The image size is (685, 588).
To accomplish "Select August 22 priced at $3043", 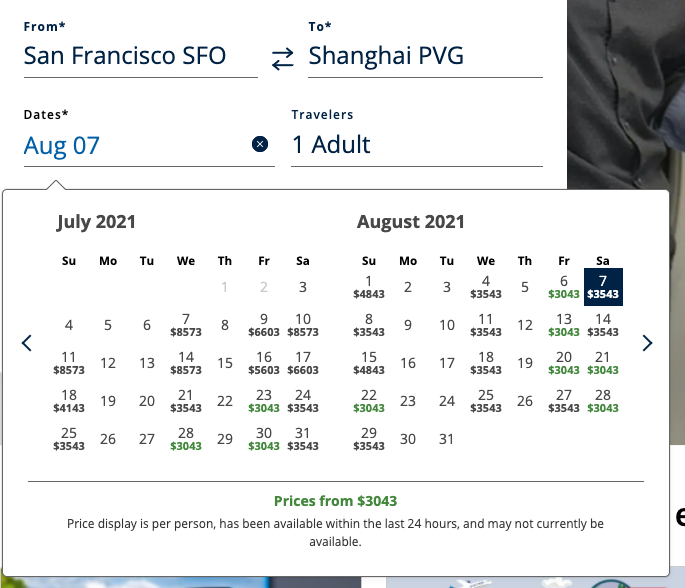I will click(x=369, y=400).
